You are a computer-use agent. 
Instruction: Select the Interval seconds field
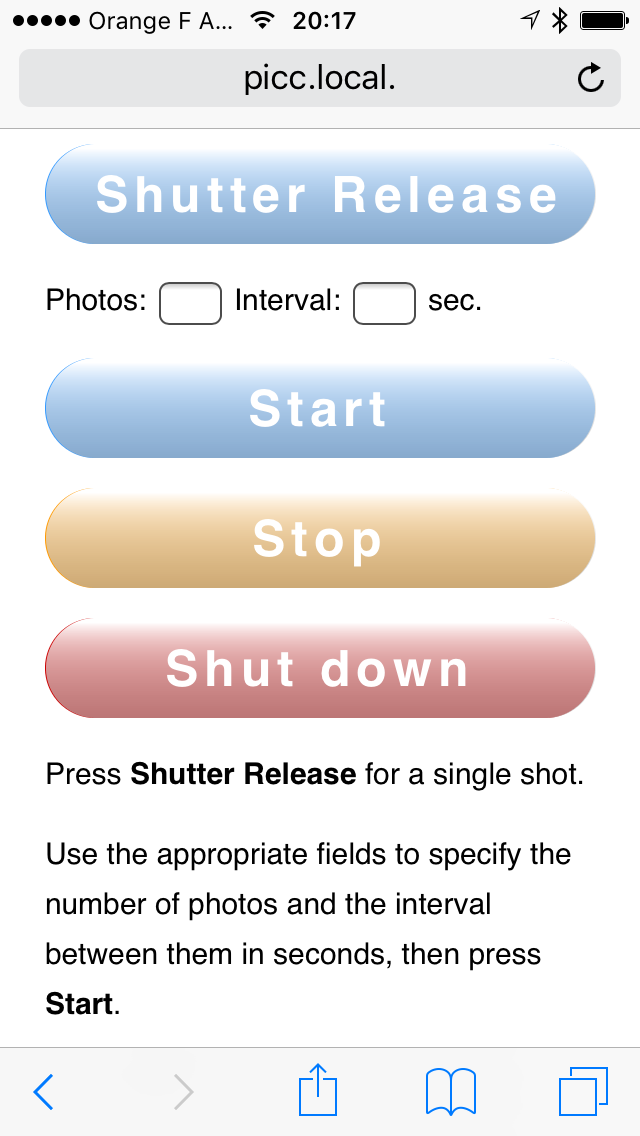(384, 303)
